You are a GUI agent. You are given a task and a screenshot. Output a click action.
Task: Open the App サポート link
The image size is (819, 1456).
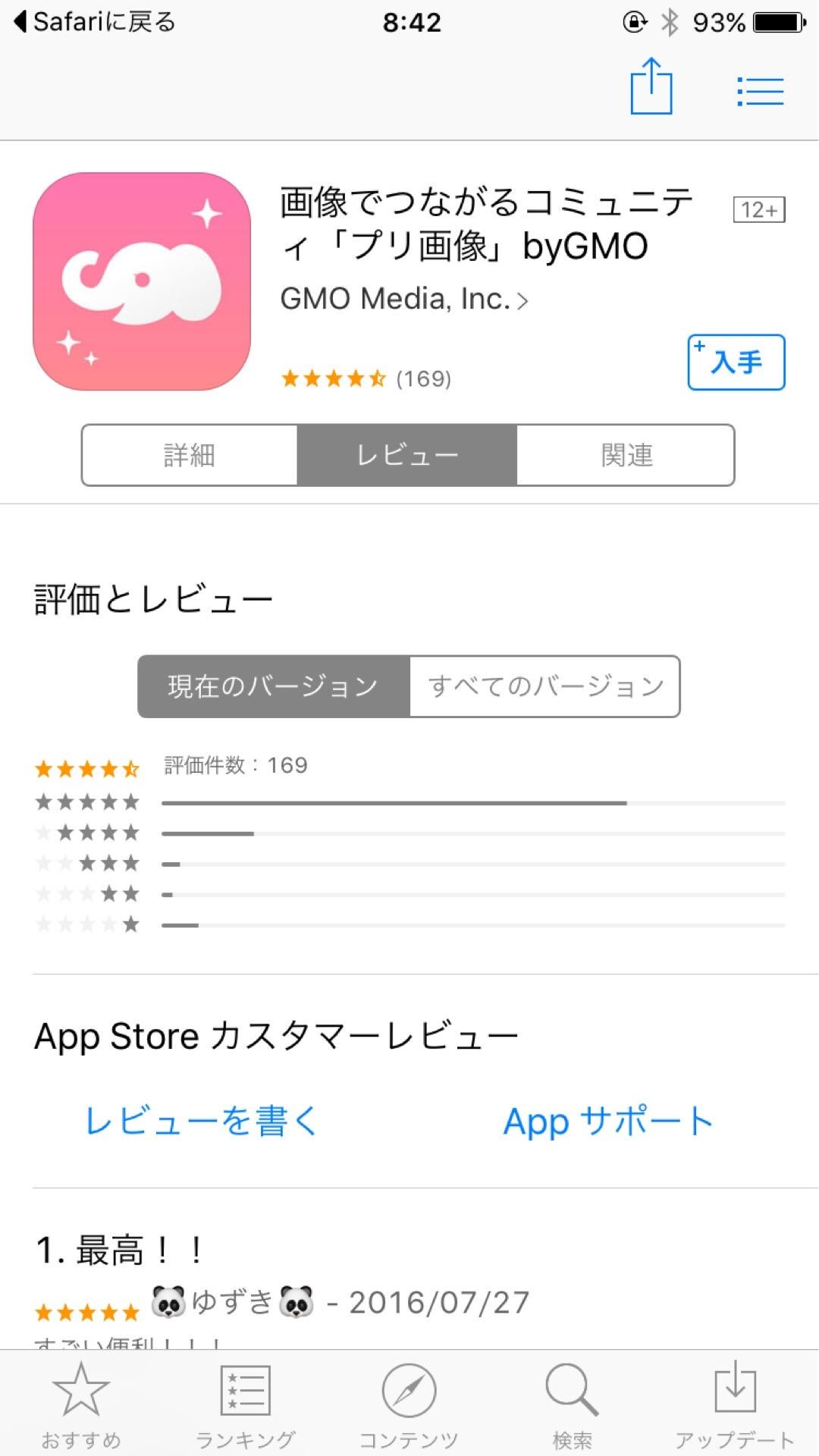coord(606,1122)
